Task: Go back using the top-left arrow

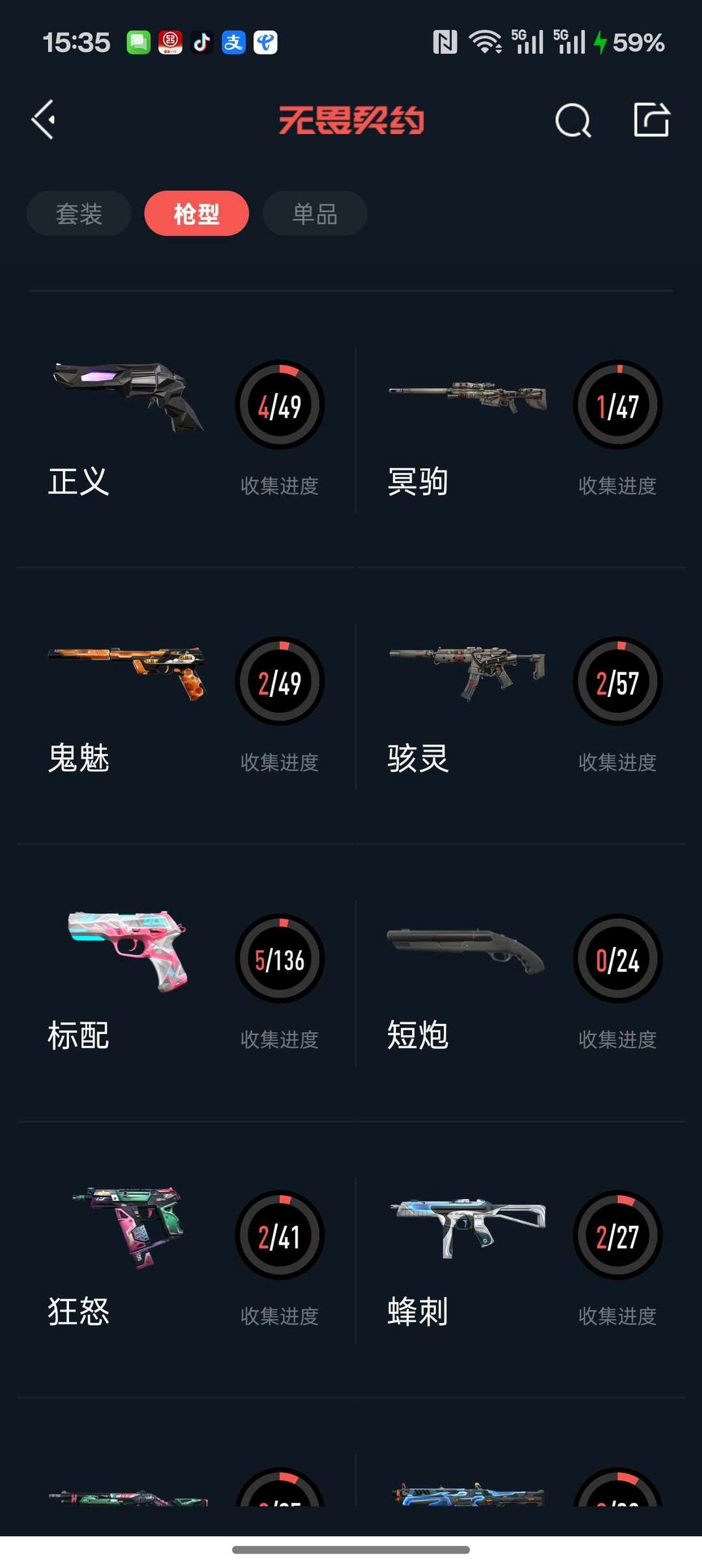Action: pos(44,120)
